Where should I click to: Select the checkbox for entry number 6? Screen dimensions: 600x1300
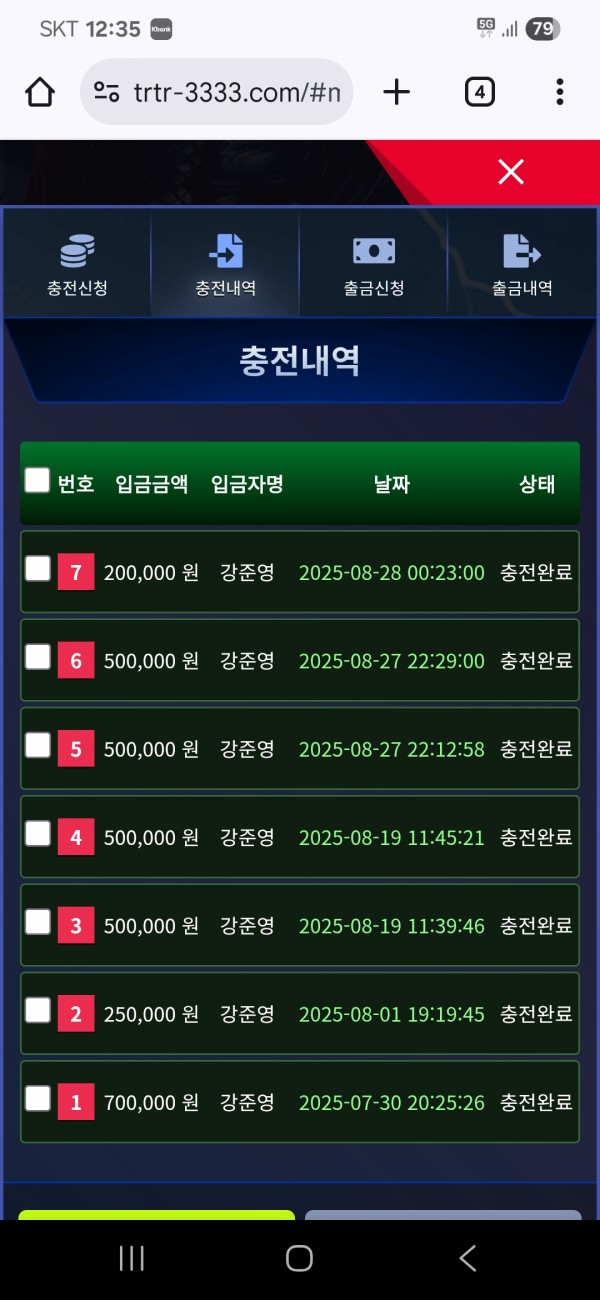pyautogui.click(x=37, y=657)
